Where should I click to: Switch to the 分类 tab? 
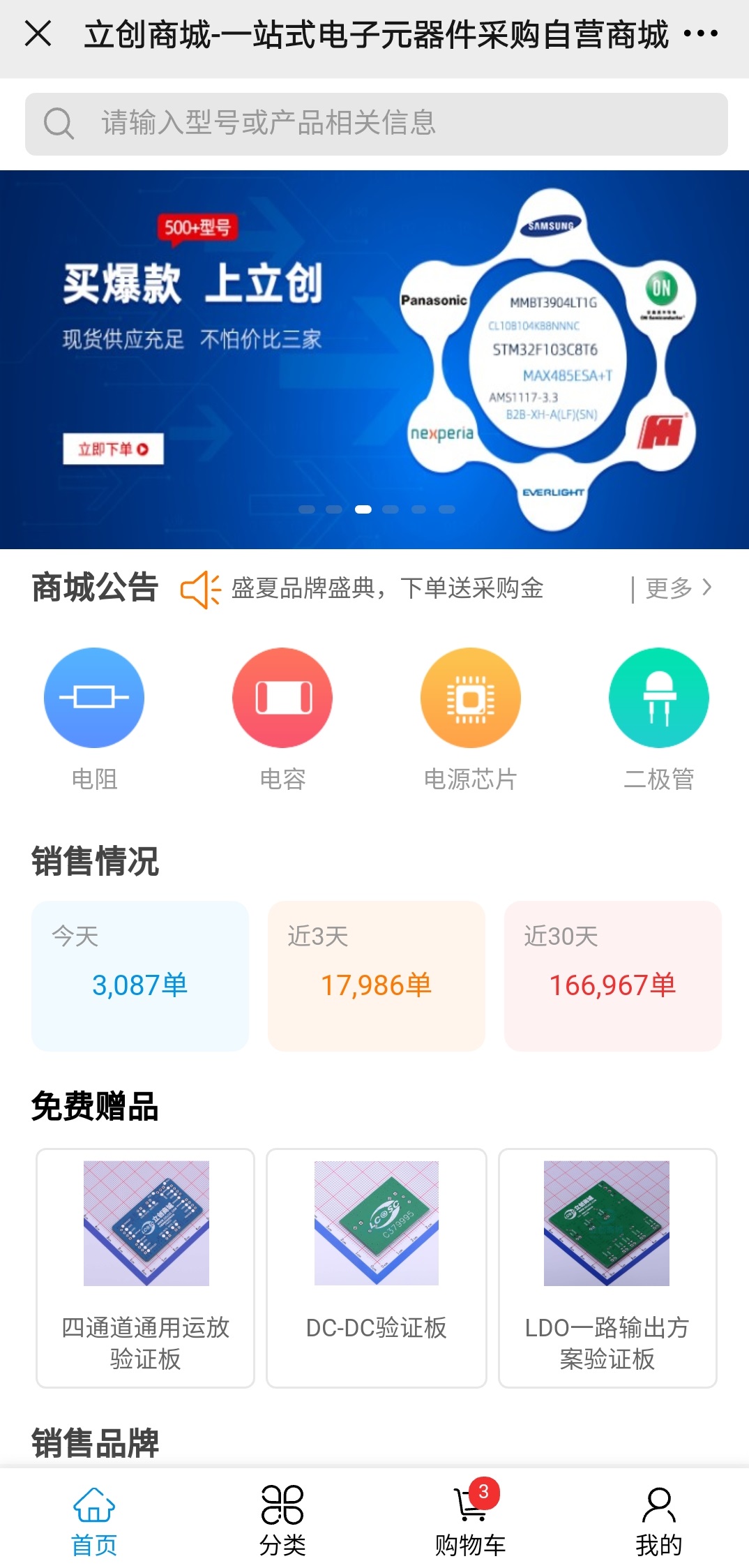pyautogui.click(x=282, y=1521)
